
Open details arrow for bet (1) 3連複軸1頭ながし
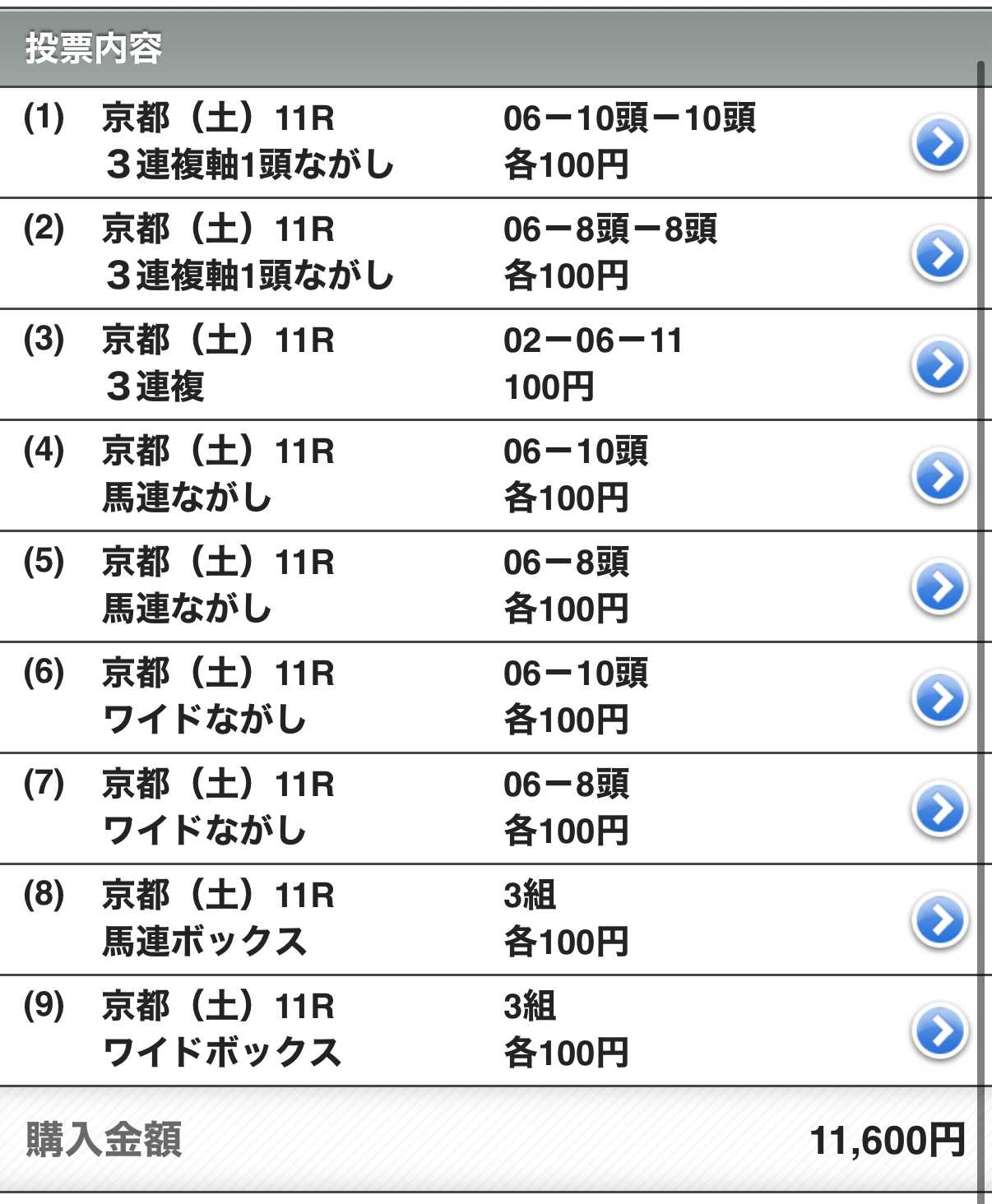(939, 143)
